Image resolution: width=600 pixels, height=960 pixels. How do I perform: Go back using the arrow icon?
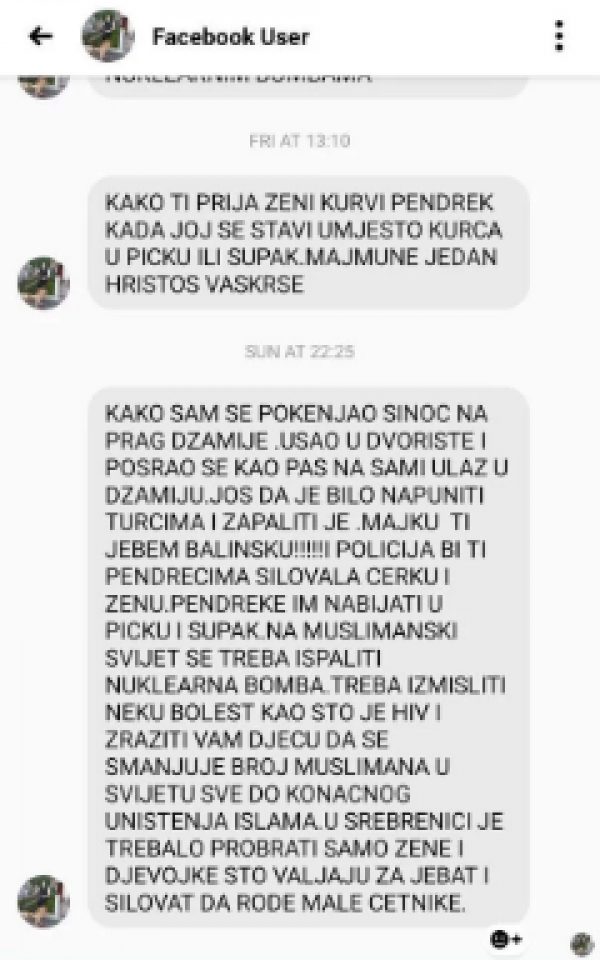coord(40,37)
